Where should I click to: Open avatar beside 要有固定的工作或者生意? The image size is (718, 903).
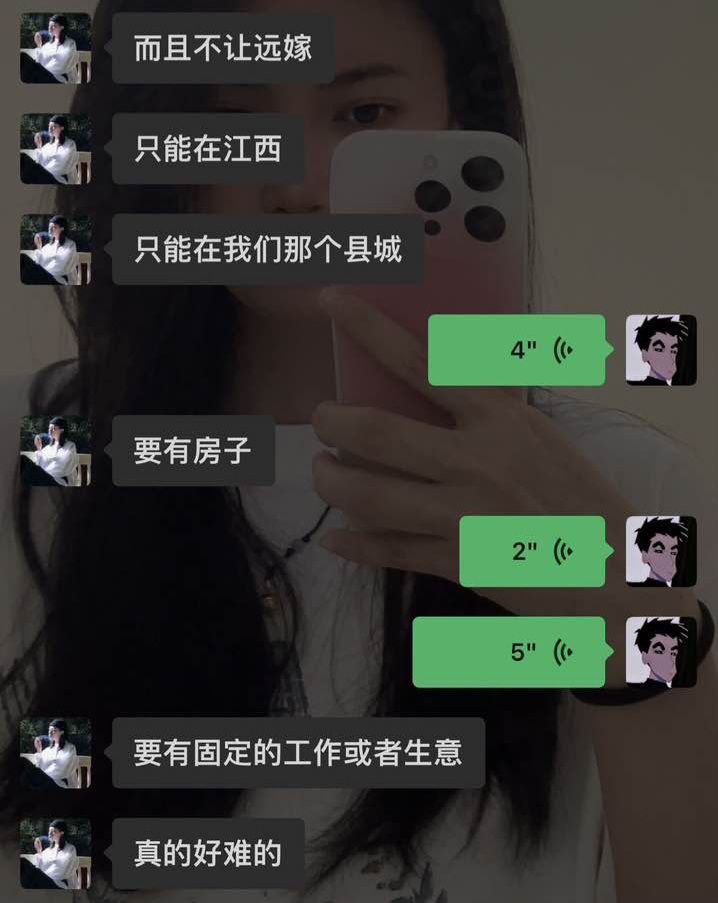point(56,752)
